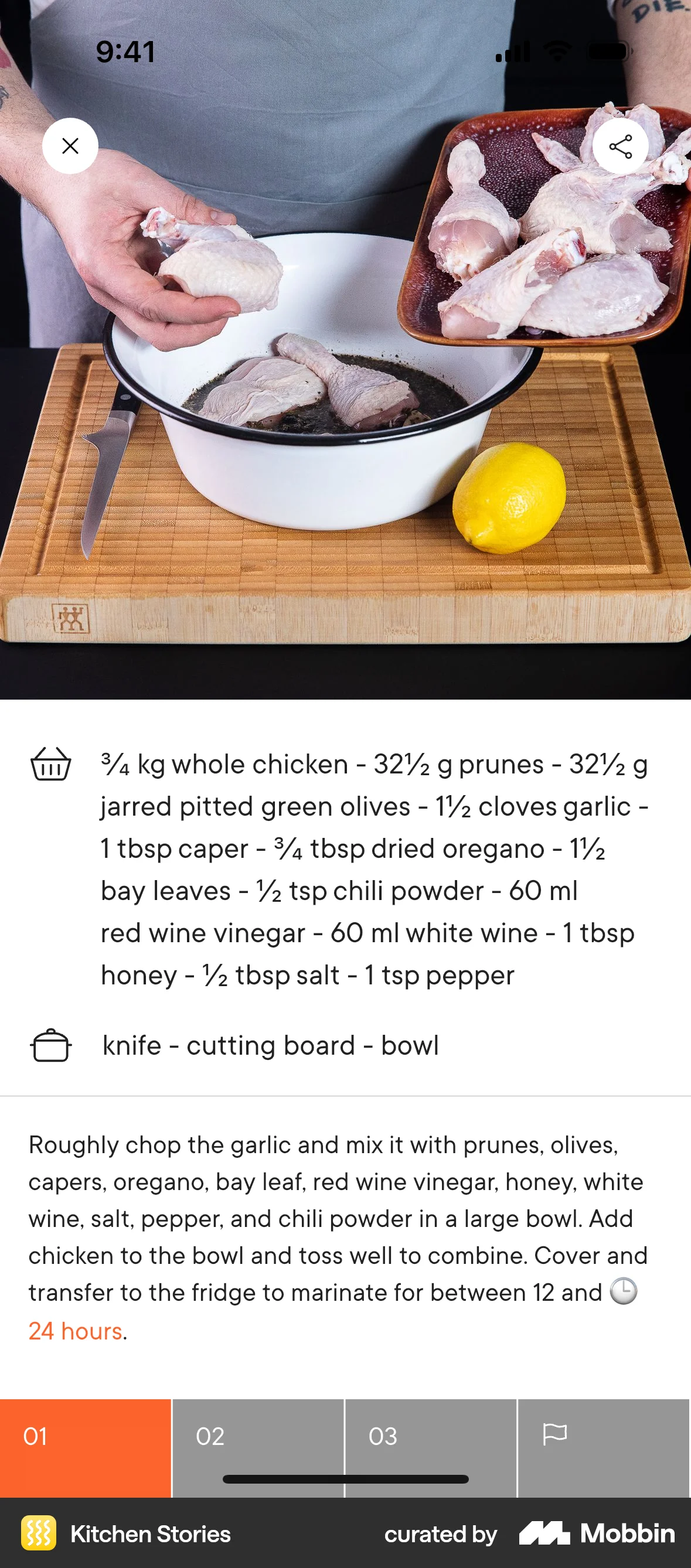Switch to step 02
Image resolution: width=691 pixels, height=1568 pixels.
click(x=258, y=1437)
